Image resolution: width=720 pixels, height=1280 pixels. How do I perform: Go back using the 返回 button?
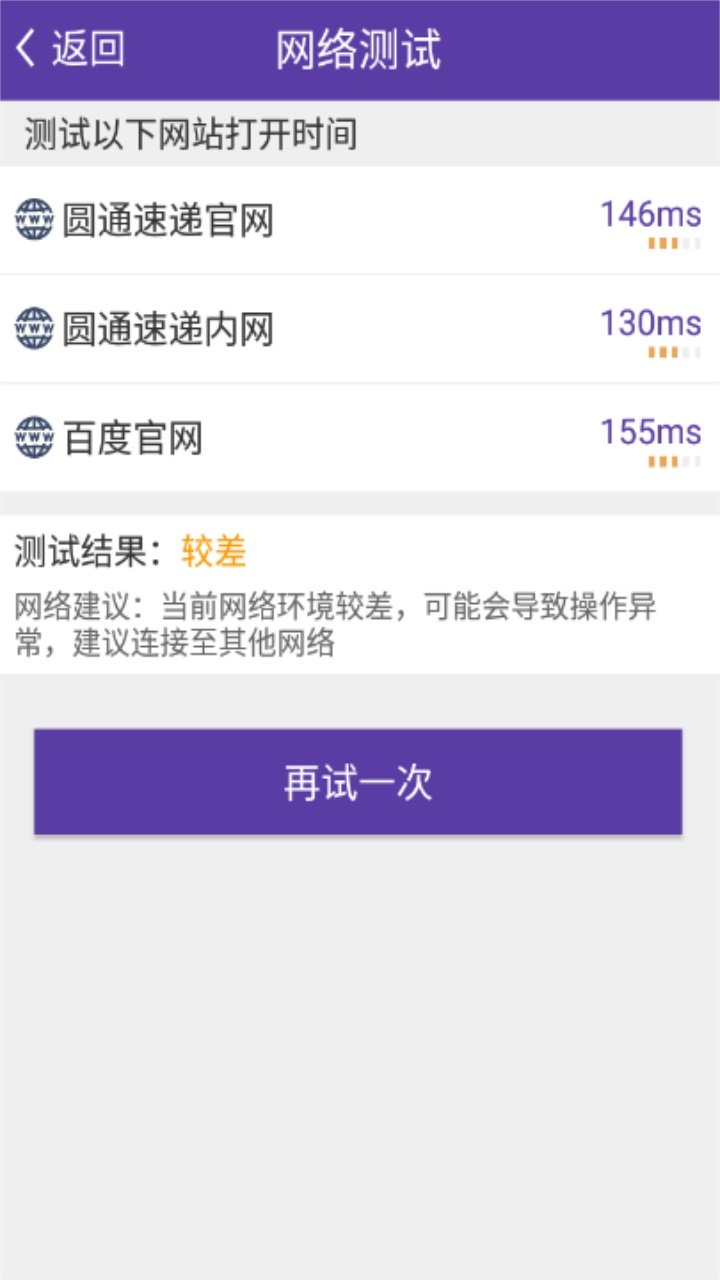(x=70, y=49)
